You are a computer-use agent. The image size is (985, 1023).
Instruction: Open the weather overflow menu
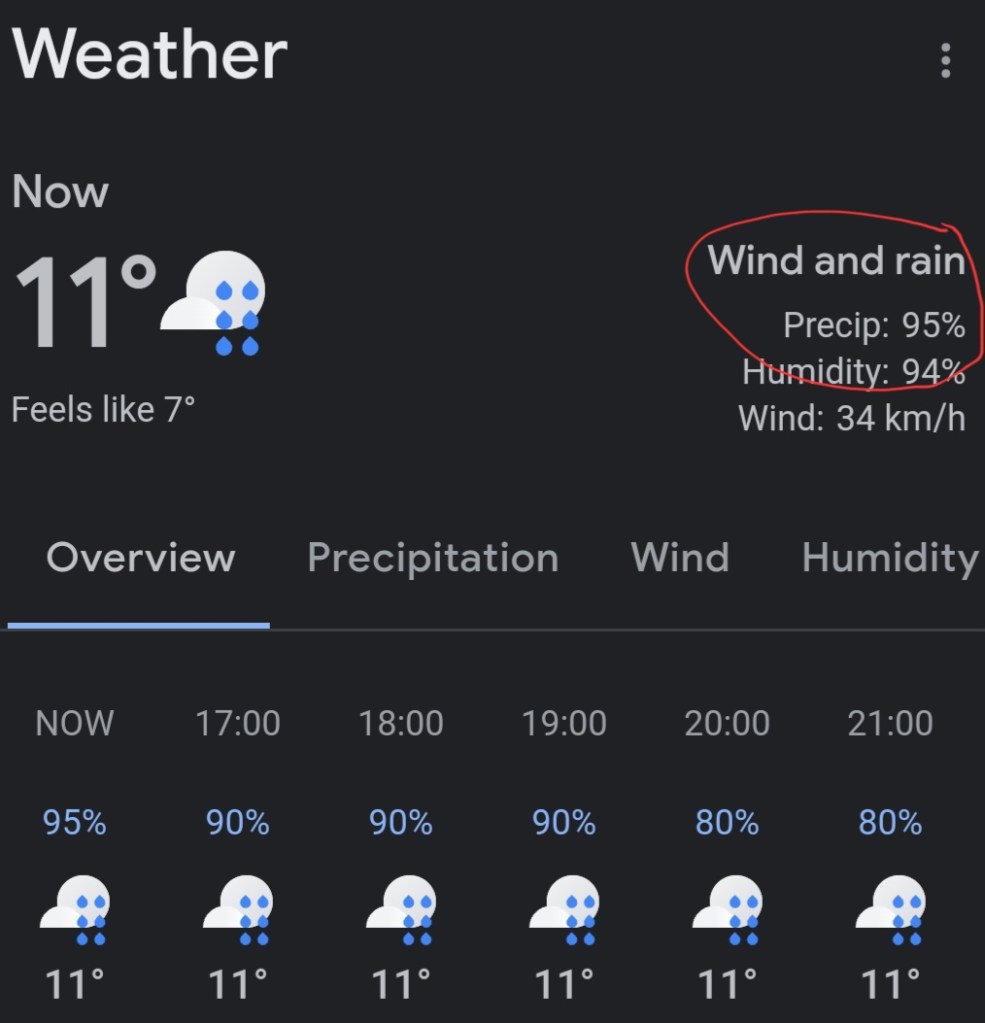pyautogui.click(x=945, y=61)
